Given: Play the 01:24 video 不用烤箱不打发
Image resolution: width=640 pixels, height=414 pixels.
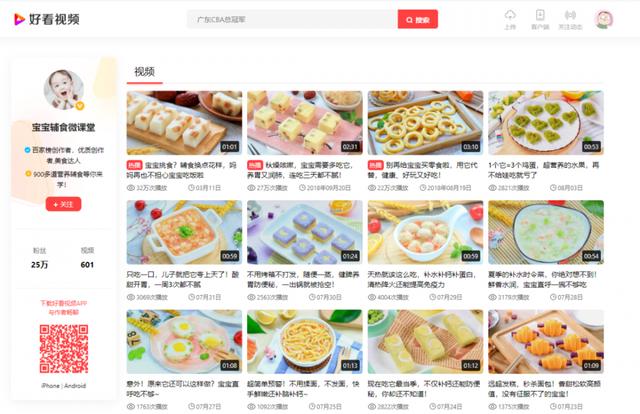Looking at the screenshot, I should [x=304, y=231].
